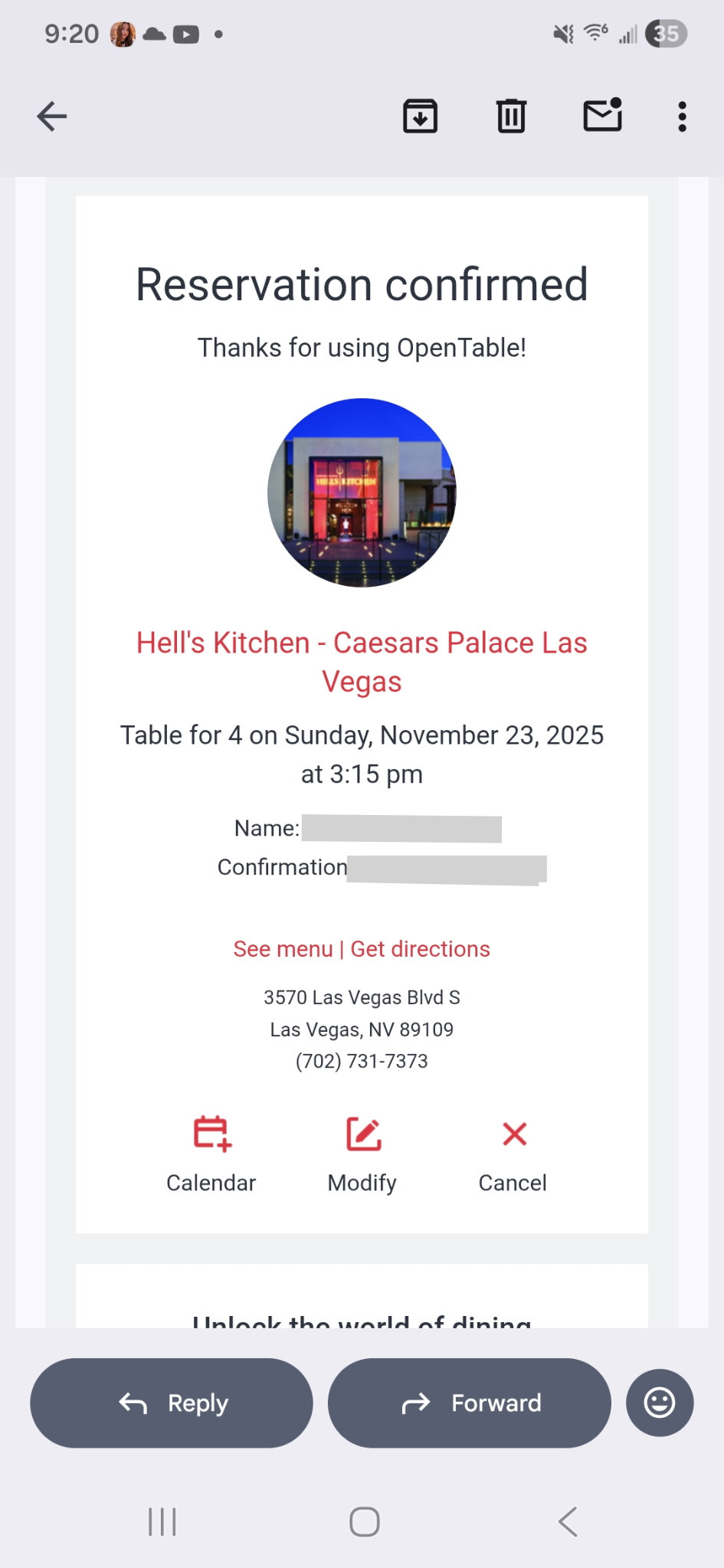Open the See menu link
This screenshot has width=724, height=1568.
click(283, 949)
